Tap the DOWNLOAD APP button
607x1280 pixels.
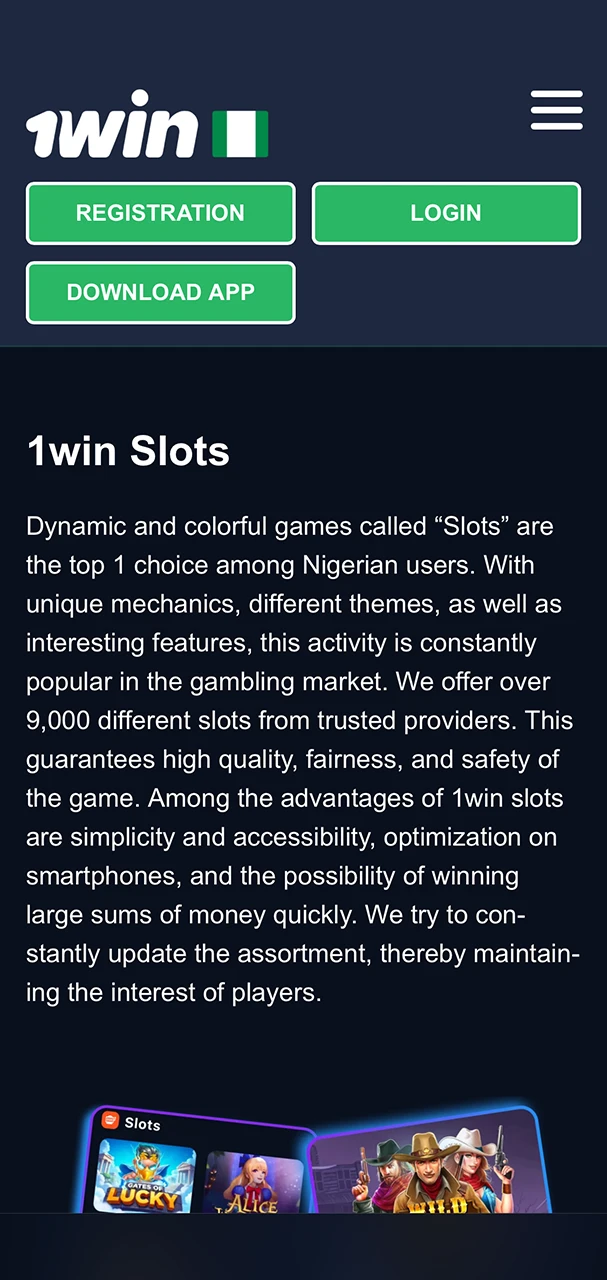coord(160,292)
